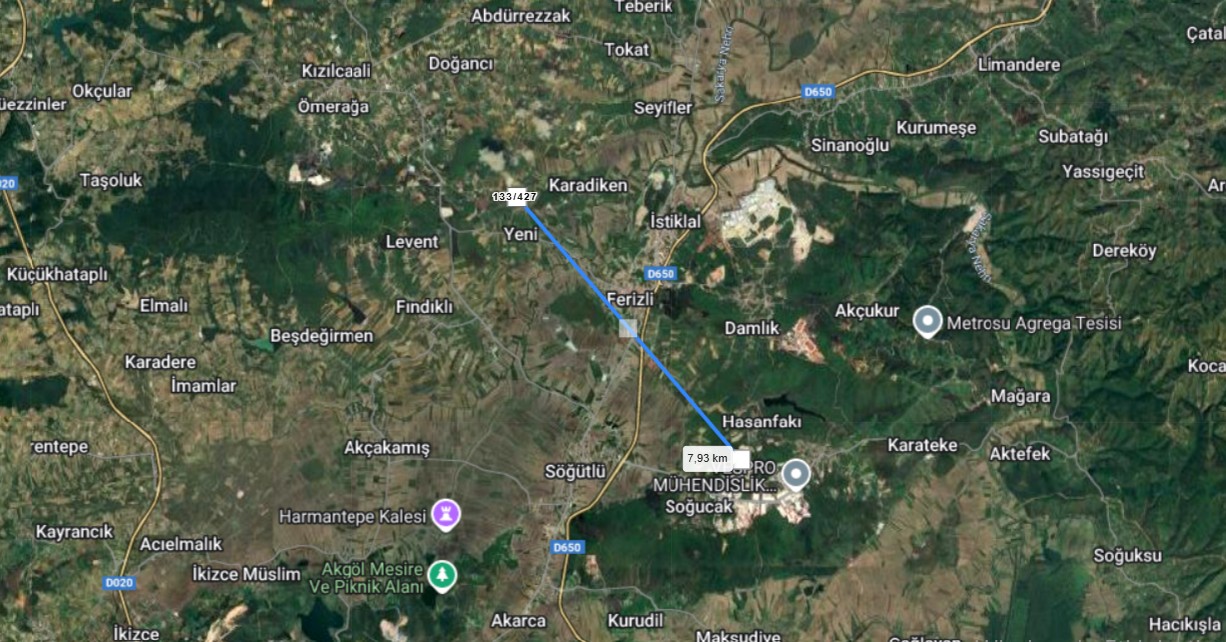Screen dimensions: 1226x642
Task: Tap the Mühendislik business pin near Soğucak
Action: 796,472
